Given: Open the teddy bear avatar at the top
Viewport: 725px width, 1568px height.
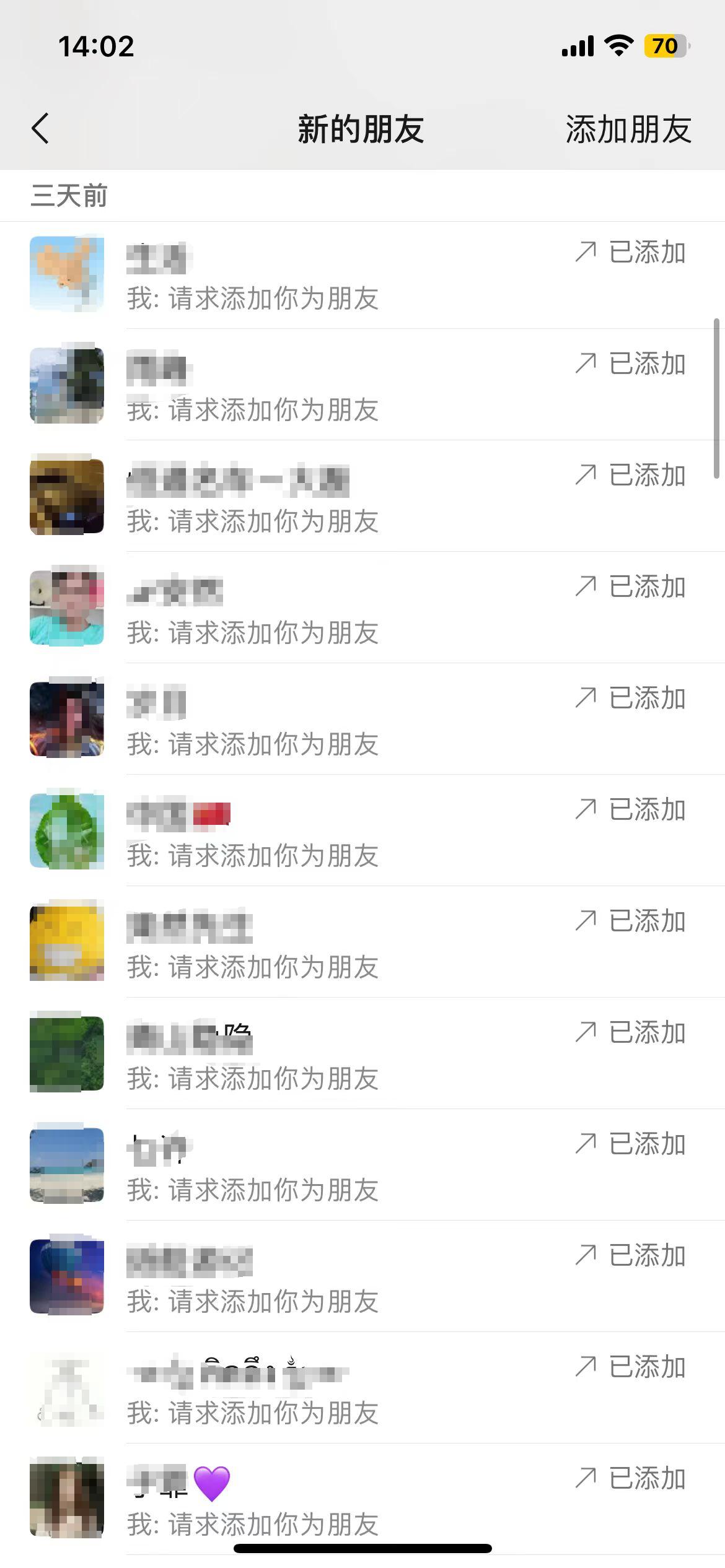Looking at the screenshot, I should 67,272.
